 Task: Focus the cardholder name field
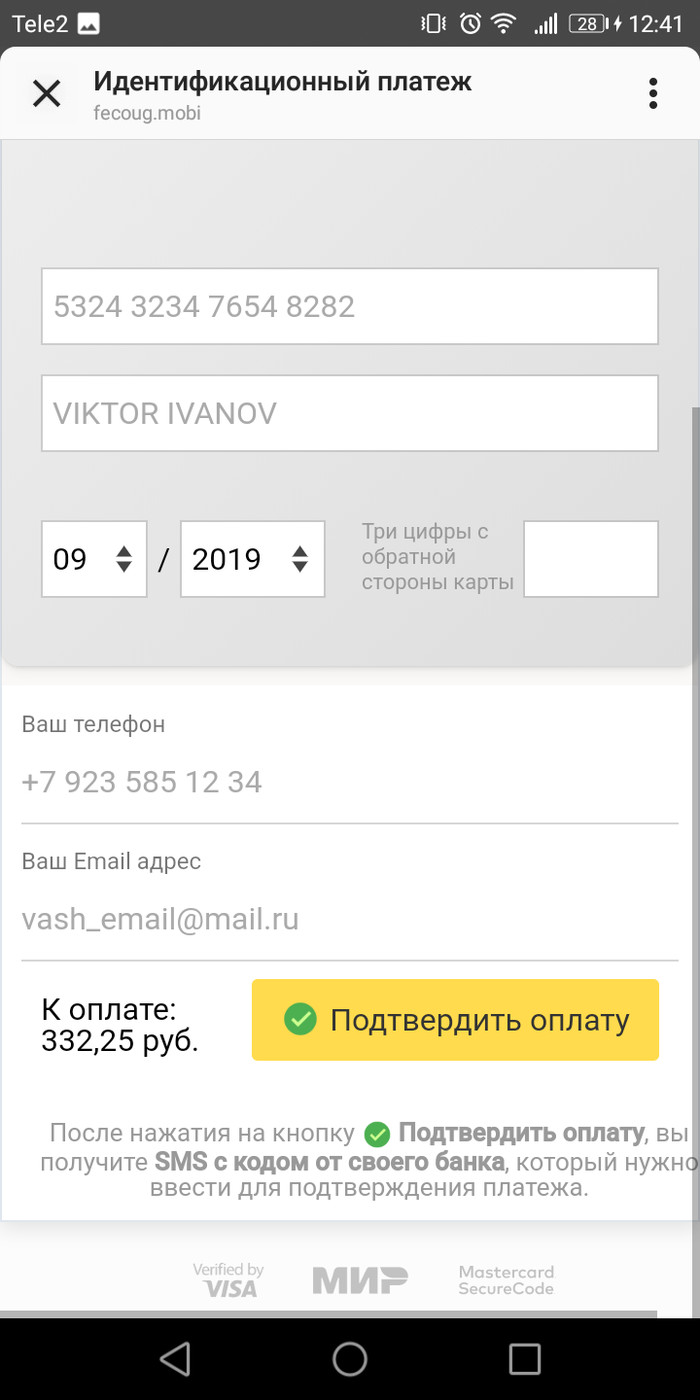tap(349, 413)
